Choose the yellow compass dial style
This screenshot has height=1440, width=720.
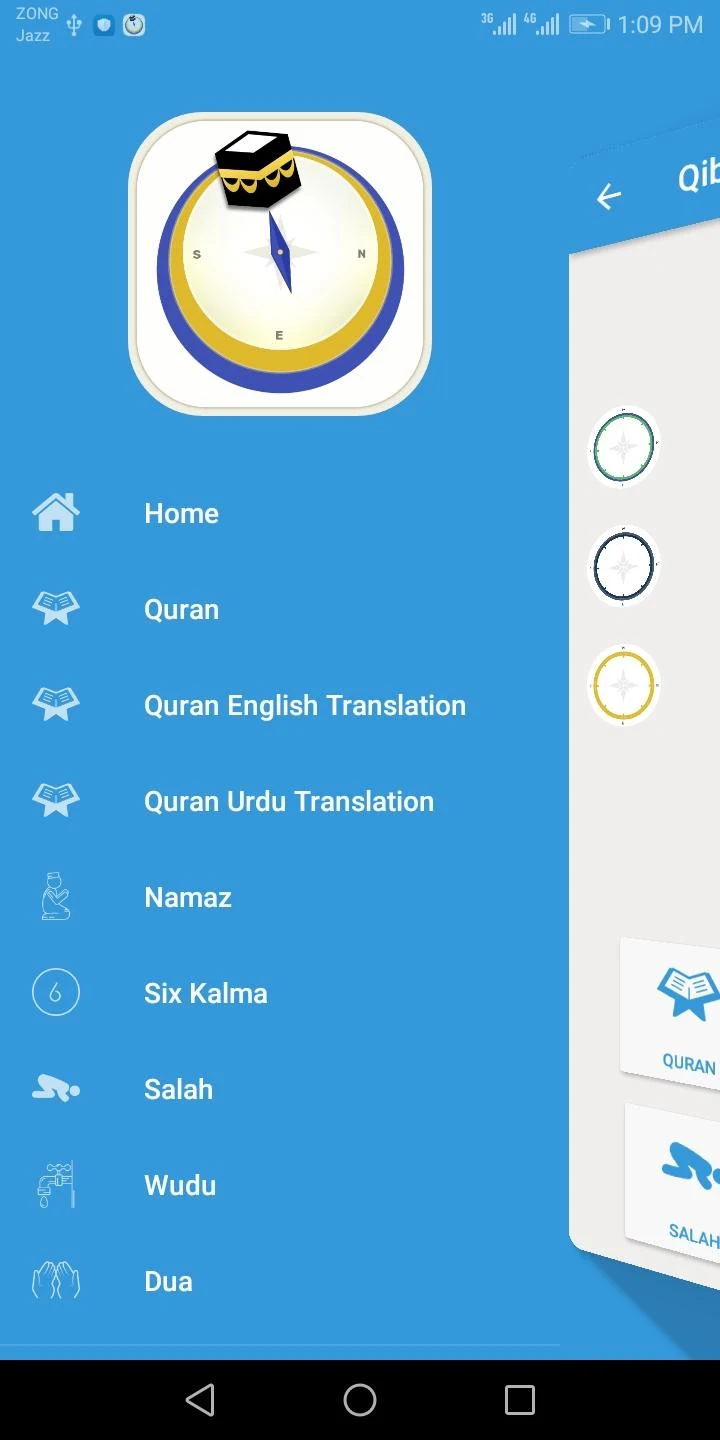(623, 684)
